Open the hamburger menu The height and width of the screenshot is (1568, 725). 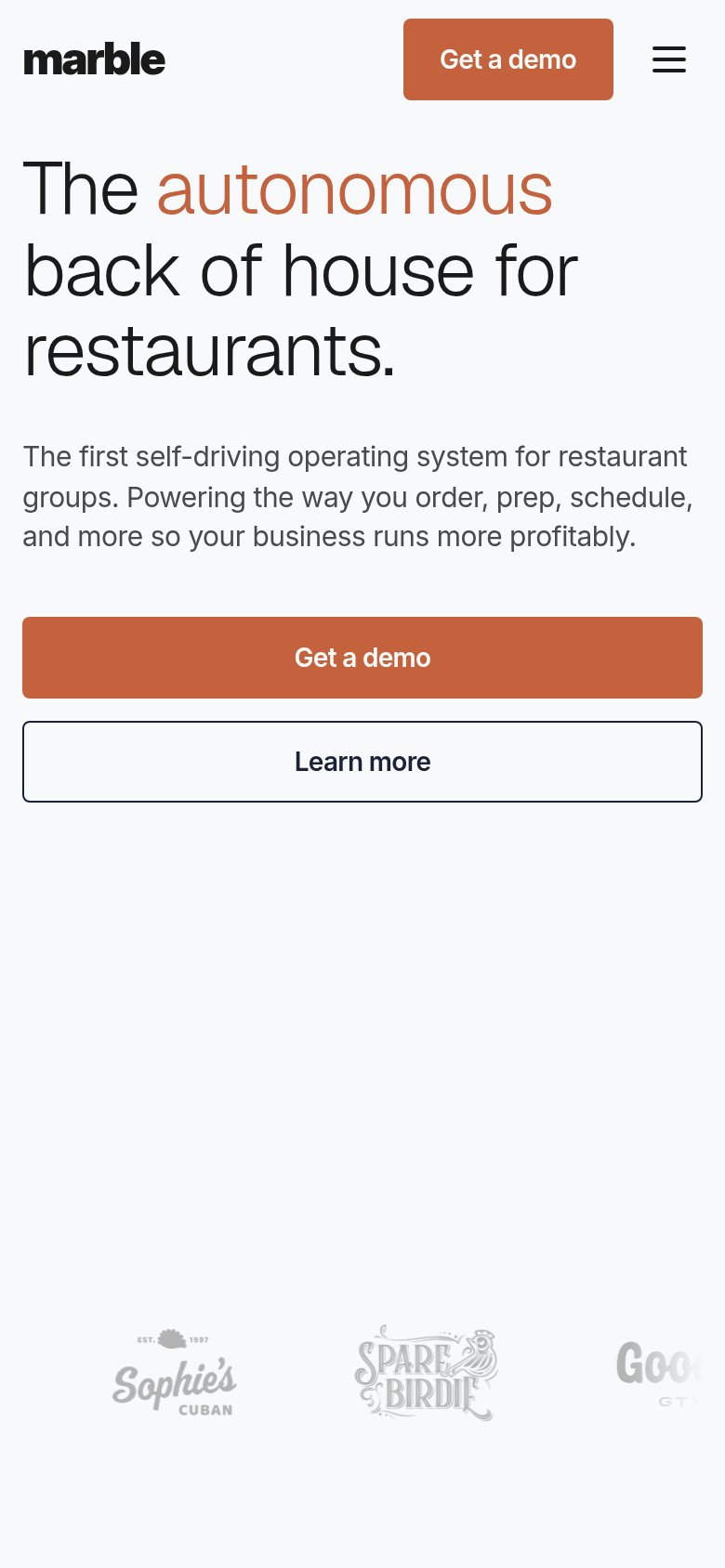[669, 59]
